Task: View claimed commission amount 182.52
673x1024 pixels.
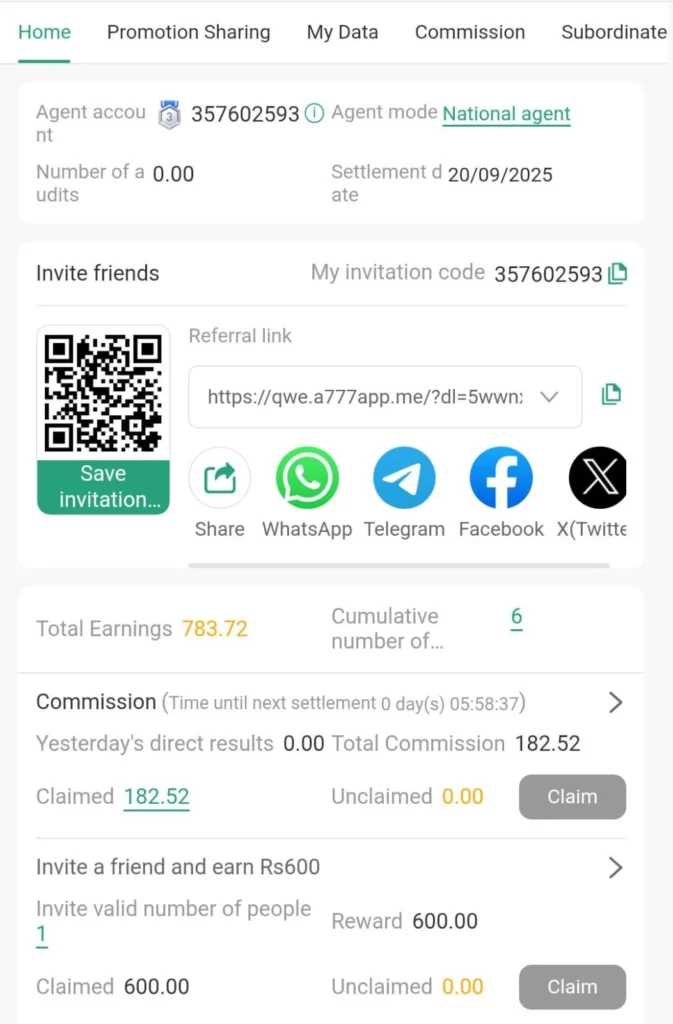Action: [x=156, y=797]
